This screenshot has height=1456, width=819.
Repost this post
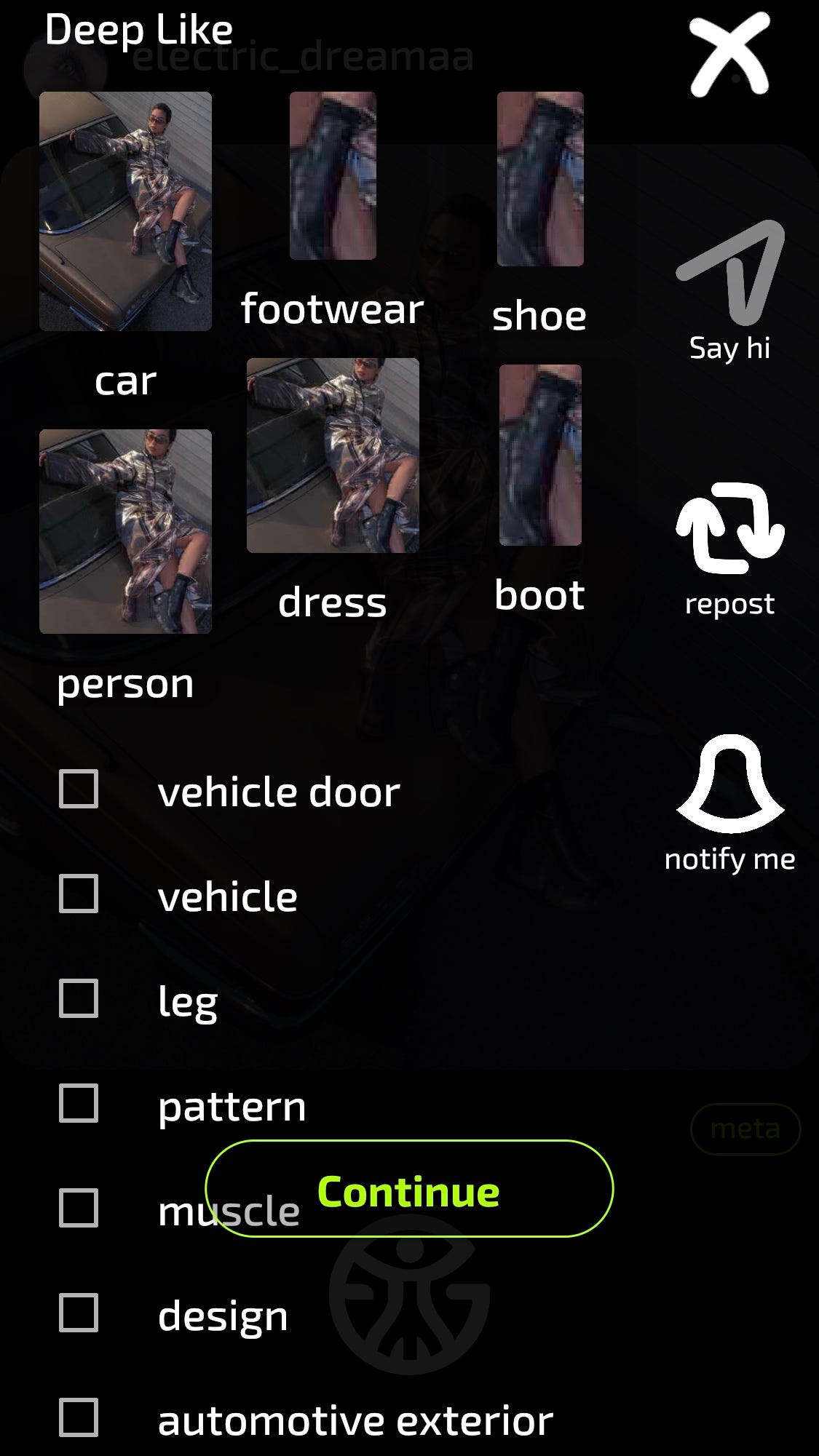[x=730, y=528]
